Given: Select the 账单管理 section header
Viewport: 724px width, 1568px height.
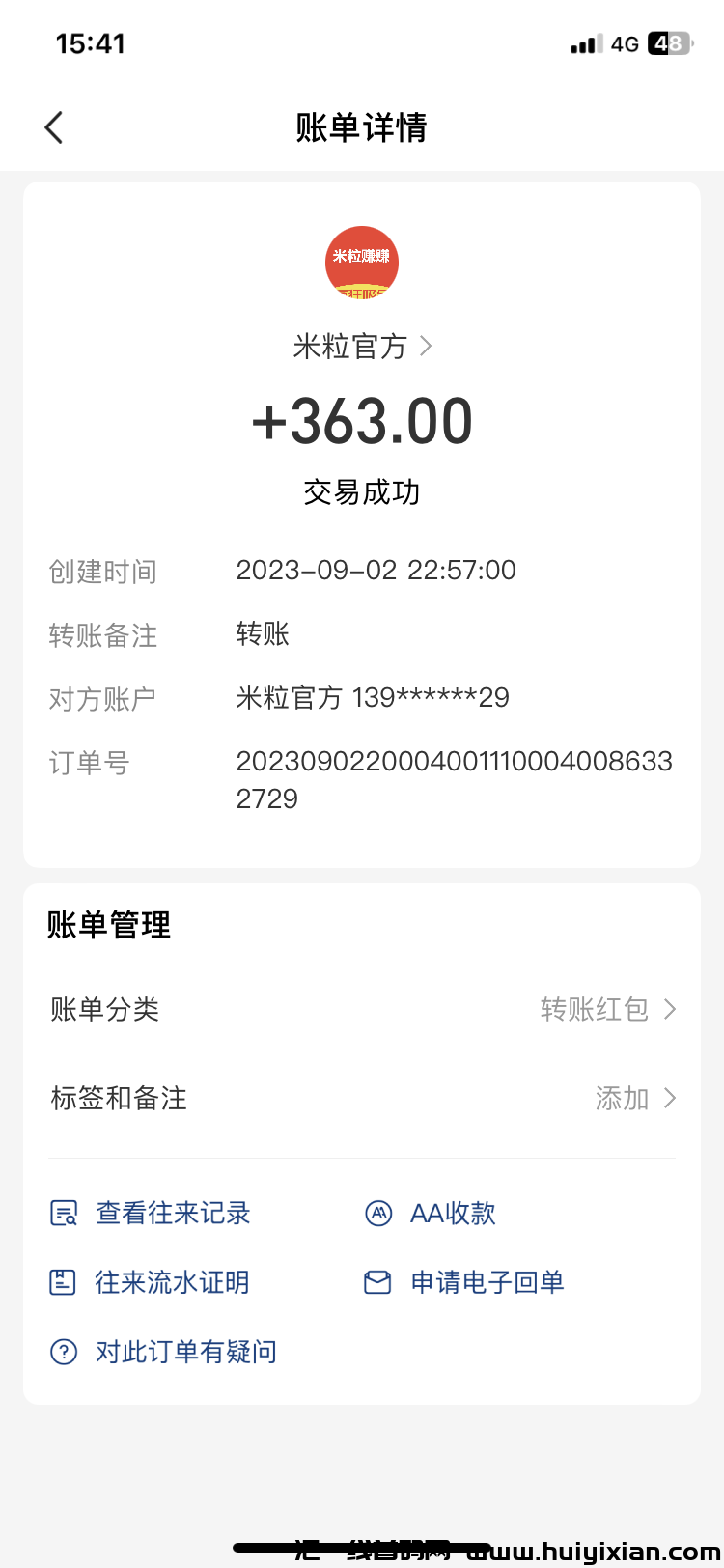Looking at the screenshot, I should tap(109, 925).
